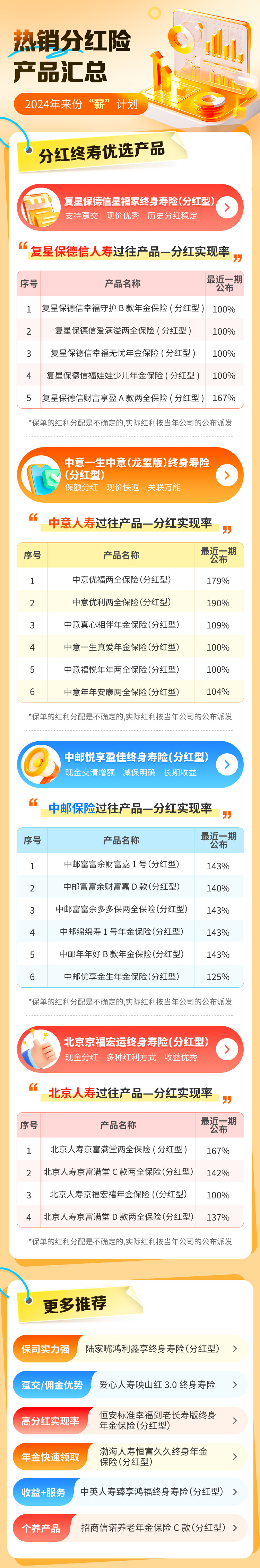This screenshot has height=1568, width=260.
Task: Select 陆家嘴鸿利鑫享终身寿险 recommendation
Action: click(130, 1349)
